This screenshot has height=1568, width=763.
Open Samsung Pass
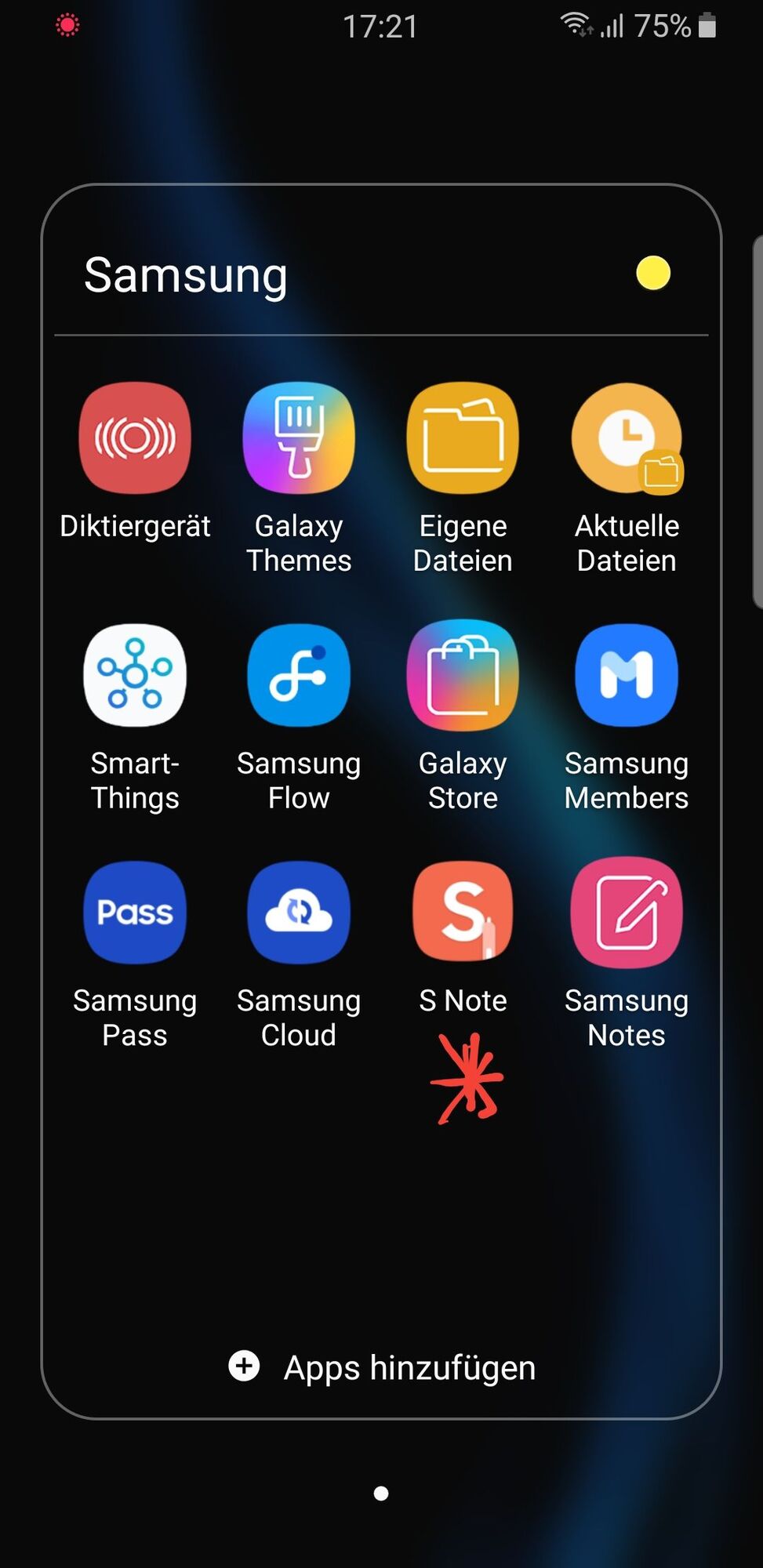[135, 913]
